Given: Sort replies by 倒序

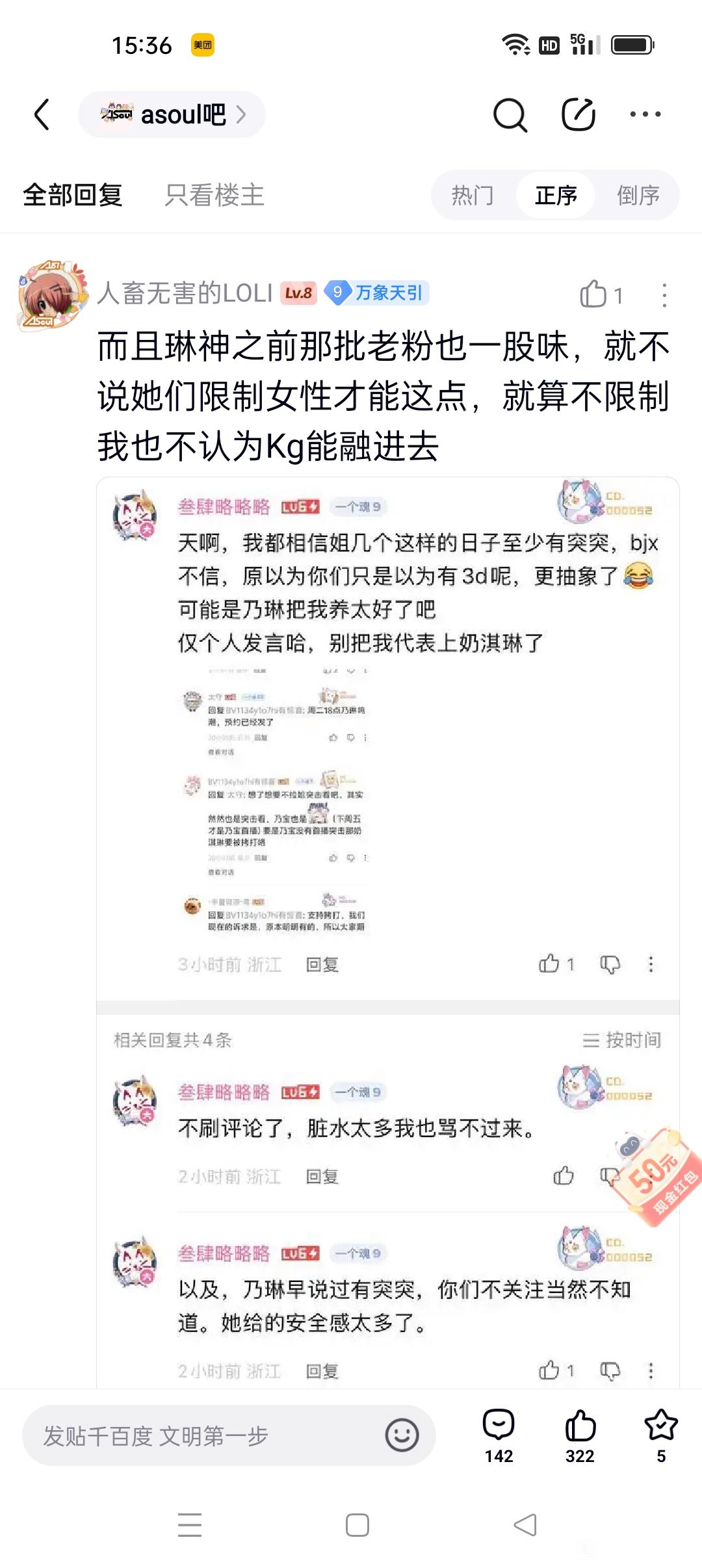Looking at the screenshot, I should click(x=638, y=195).
